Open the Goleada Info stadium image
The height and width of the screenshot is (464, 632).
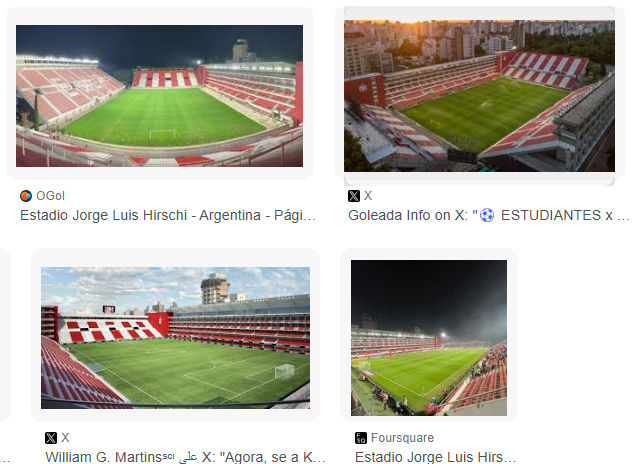tap(479, 96)
